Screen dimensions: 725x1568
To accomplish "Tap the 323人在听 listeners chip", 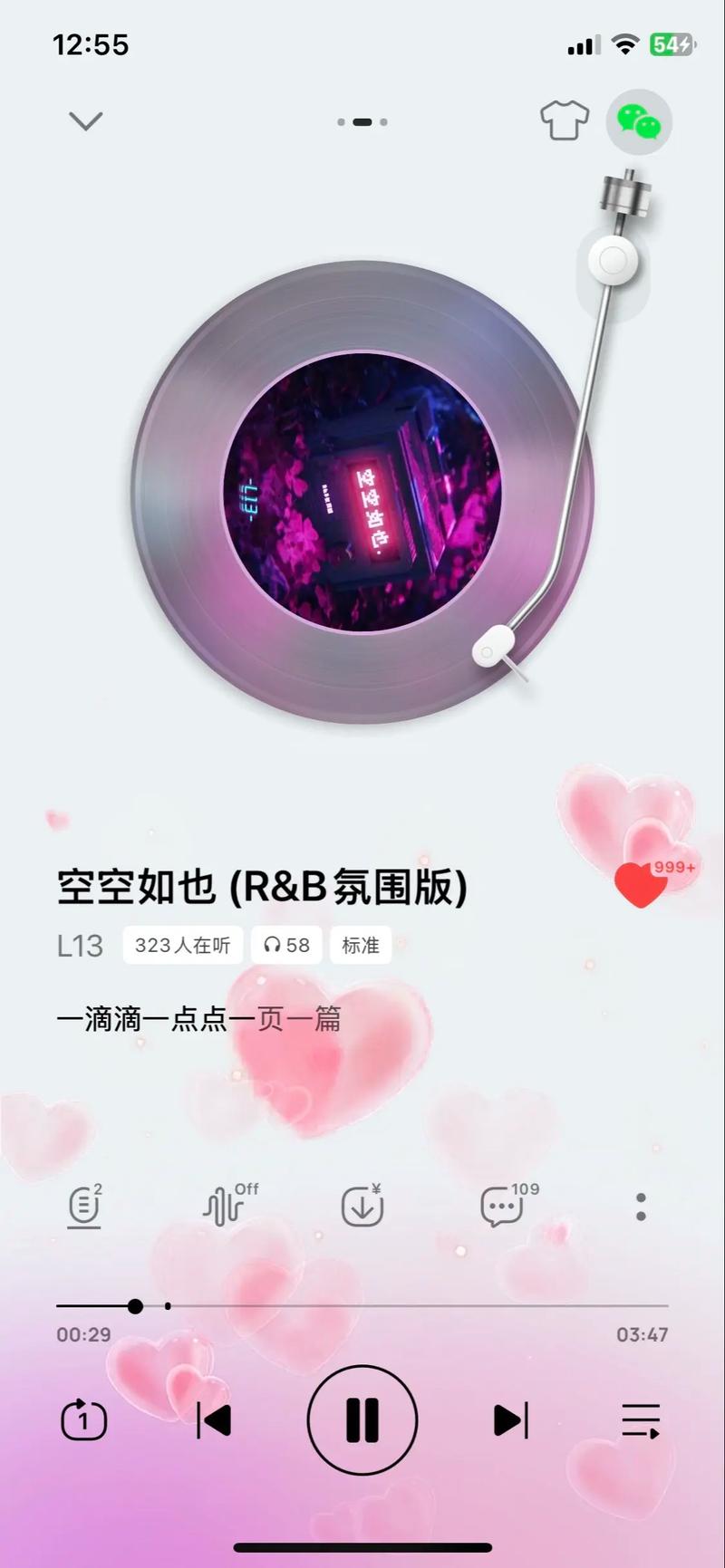I will pyautogui.click(x=182, y=946).
